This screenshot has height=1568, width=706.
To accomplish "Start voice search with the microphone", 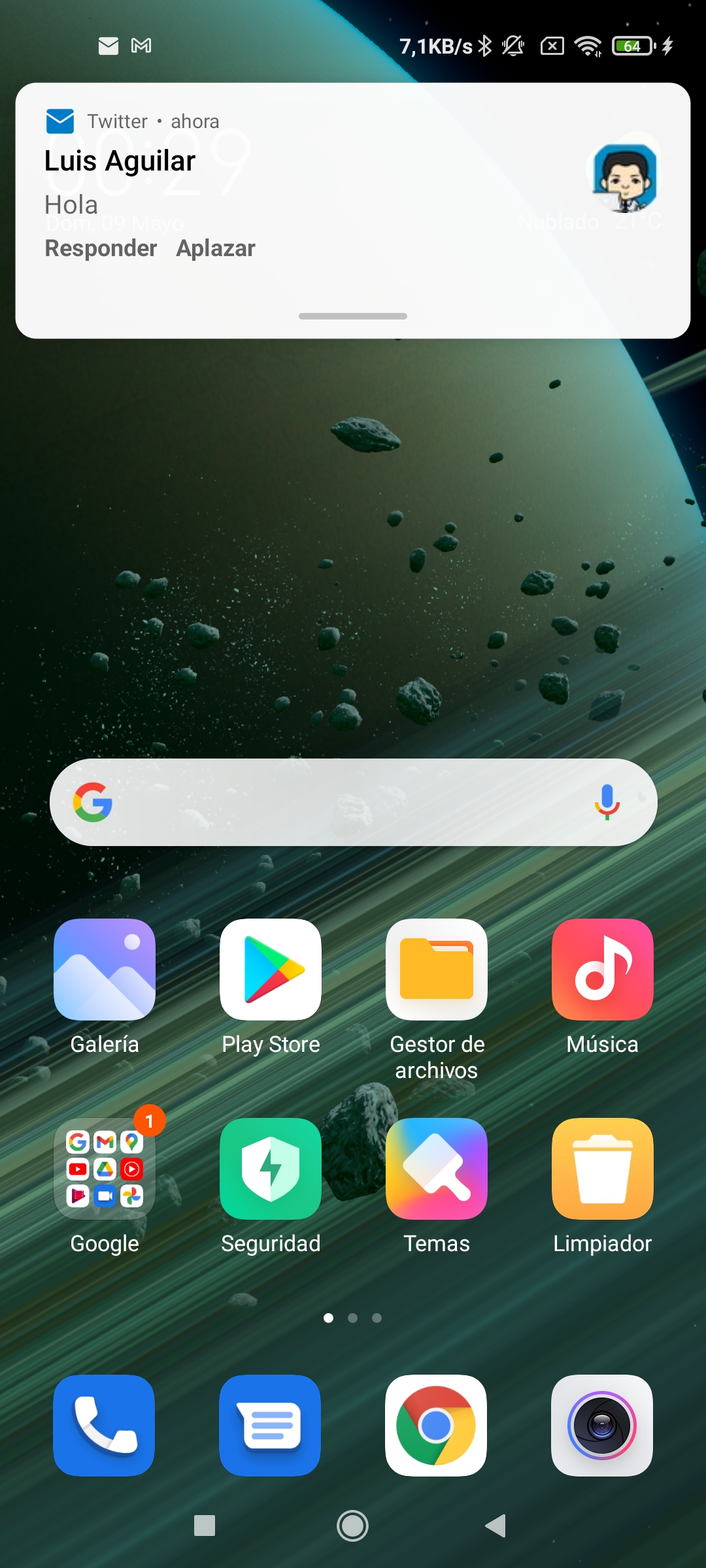I will click(x=607, y=802).
